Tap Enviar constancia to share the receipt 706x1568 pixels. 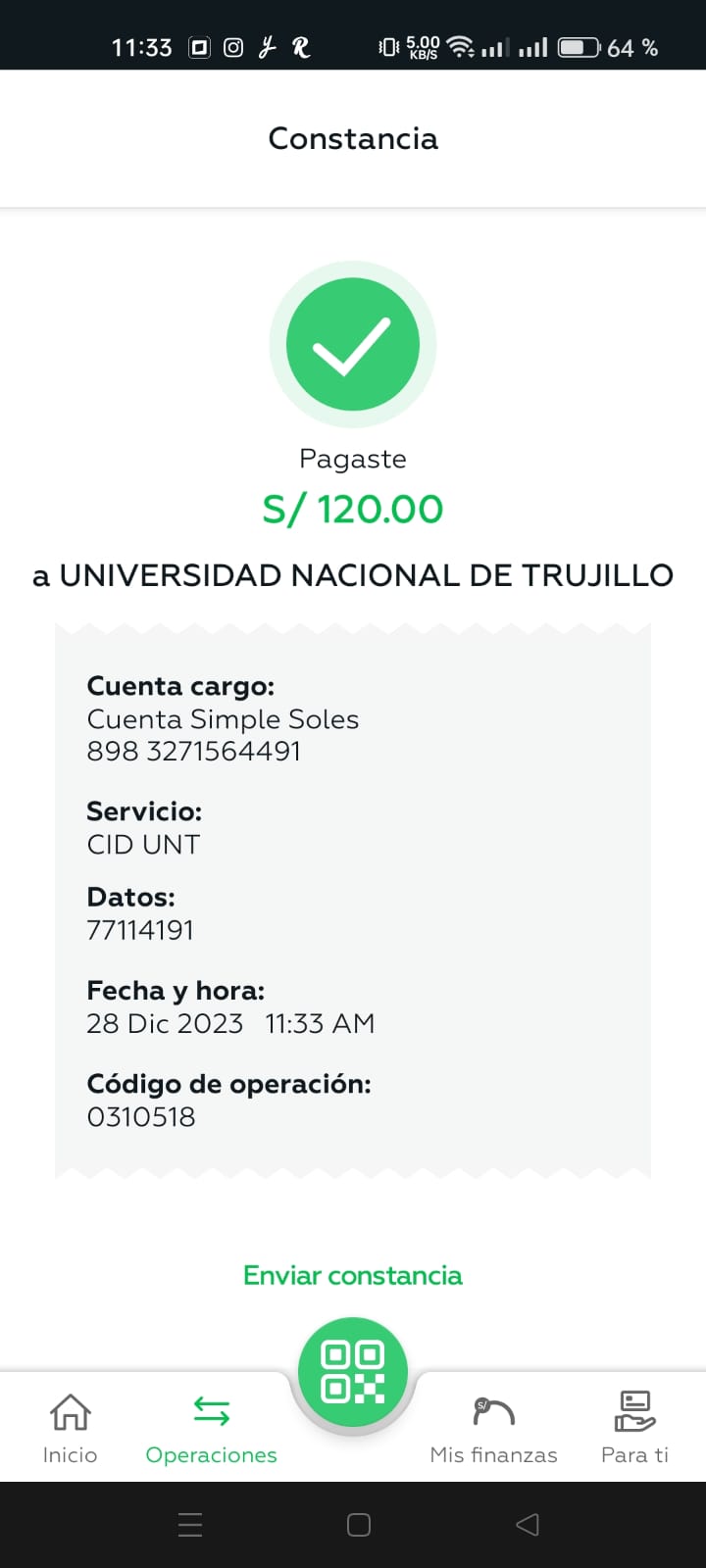coord(353,1275)
